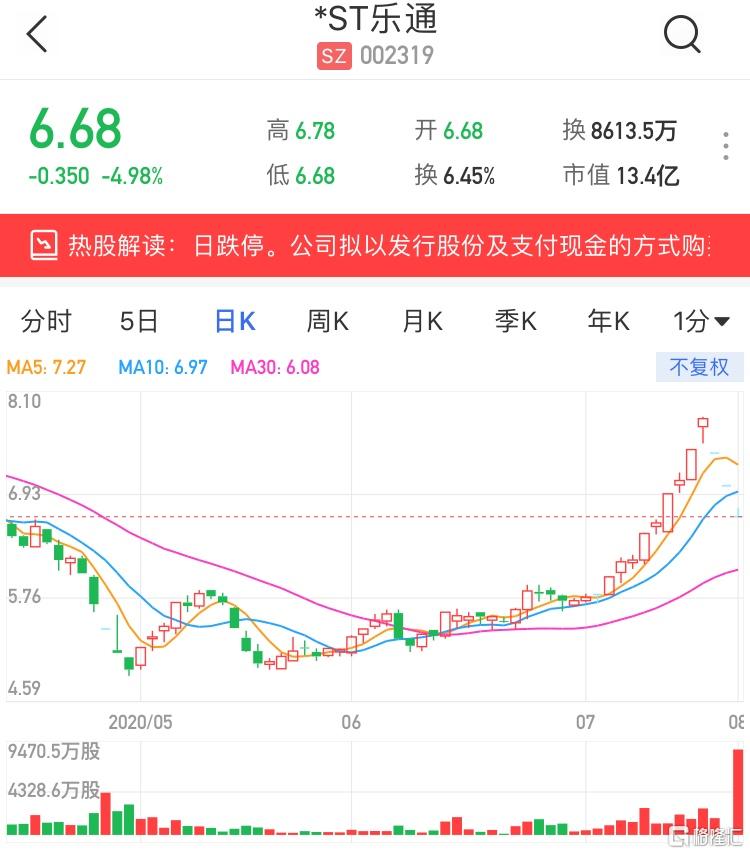
Task: Go back using the arrow icon
Action: (37, 35)
